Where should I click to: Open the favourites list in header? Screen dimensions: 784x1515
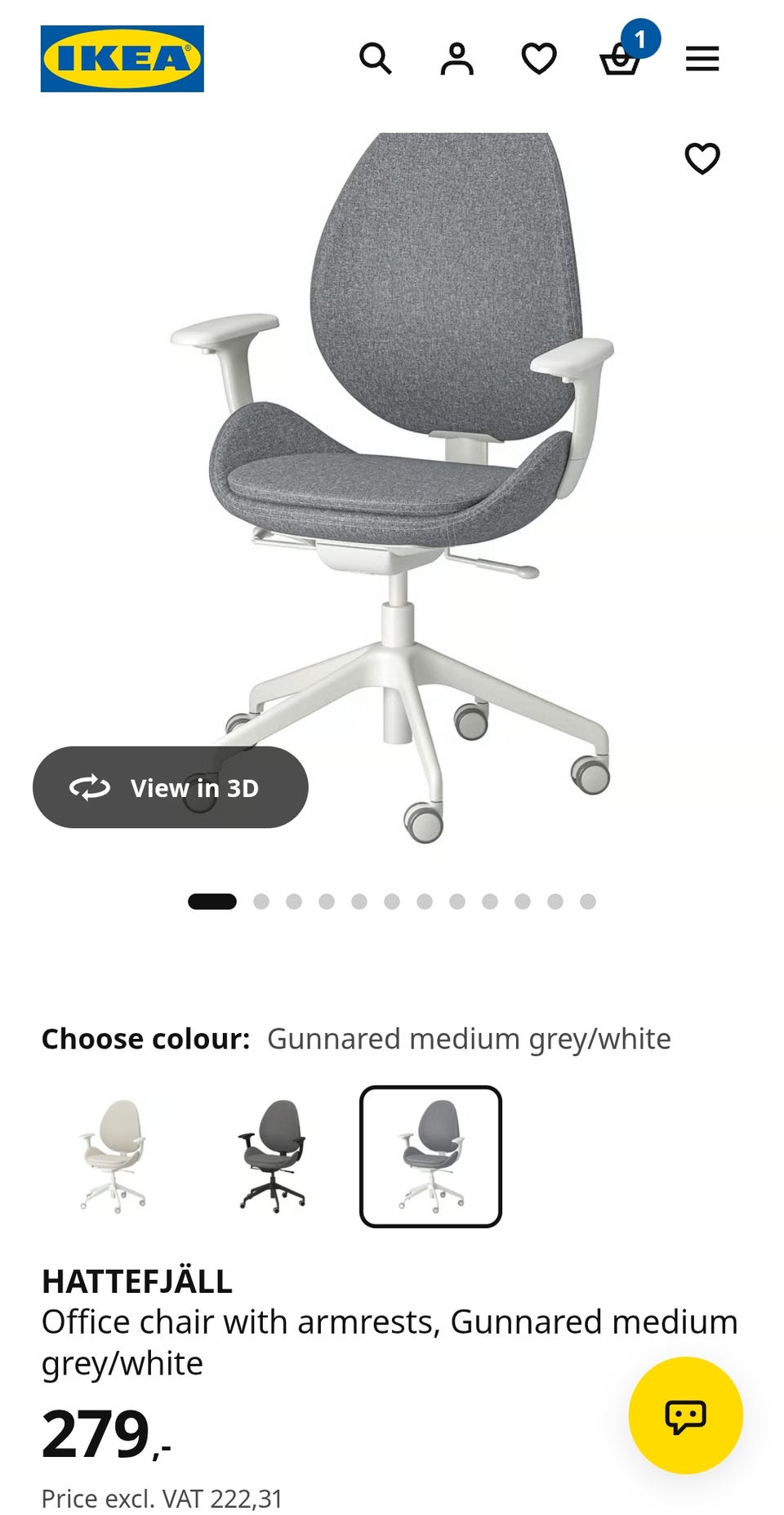coord(539,59)
